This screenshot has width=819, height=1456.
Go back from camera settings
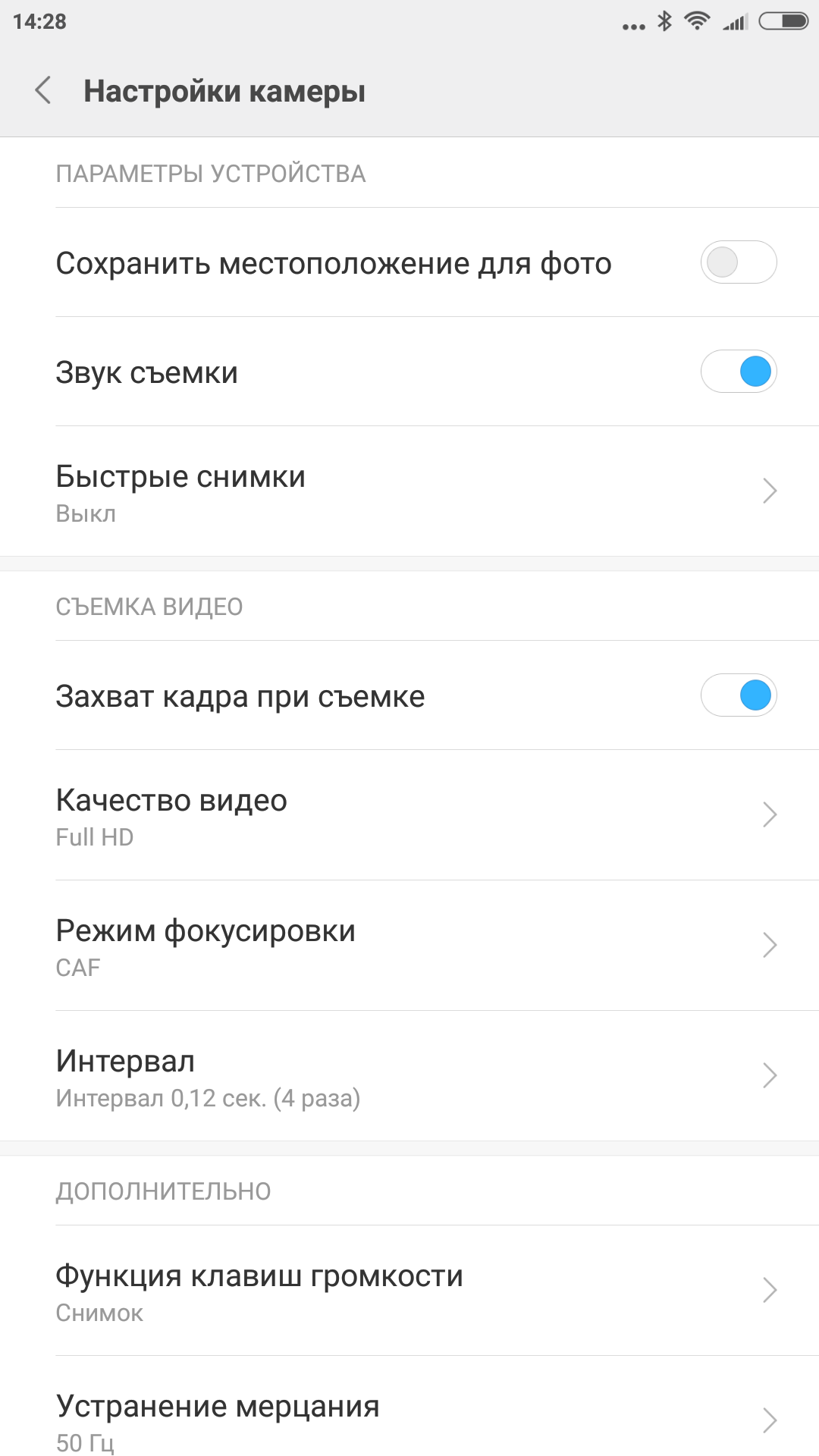pos(44,91)
